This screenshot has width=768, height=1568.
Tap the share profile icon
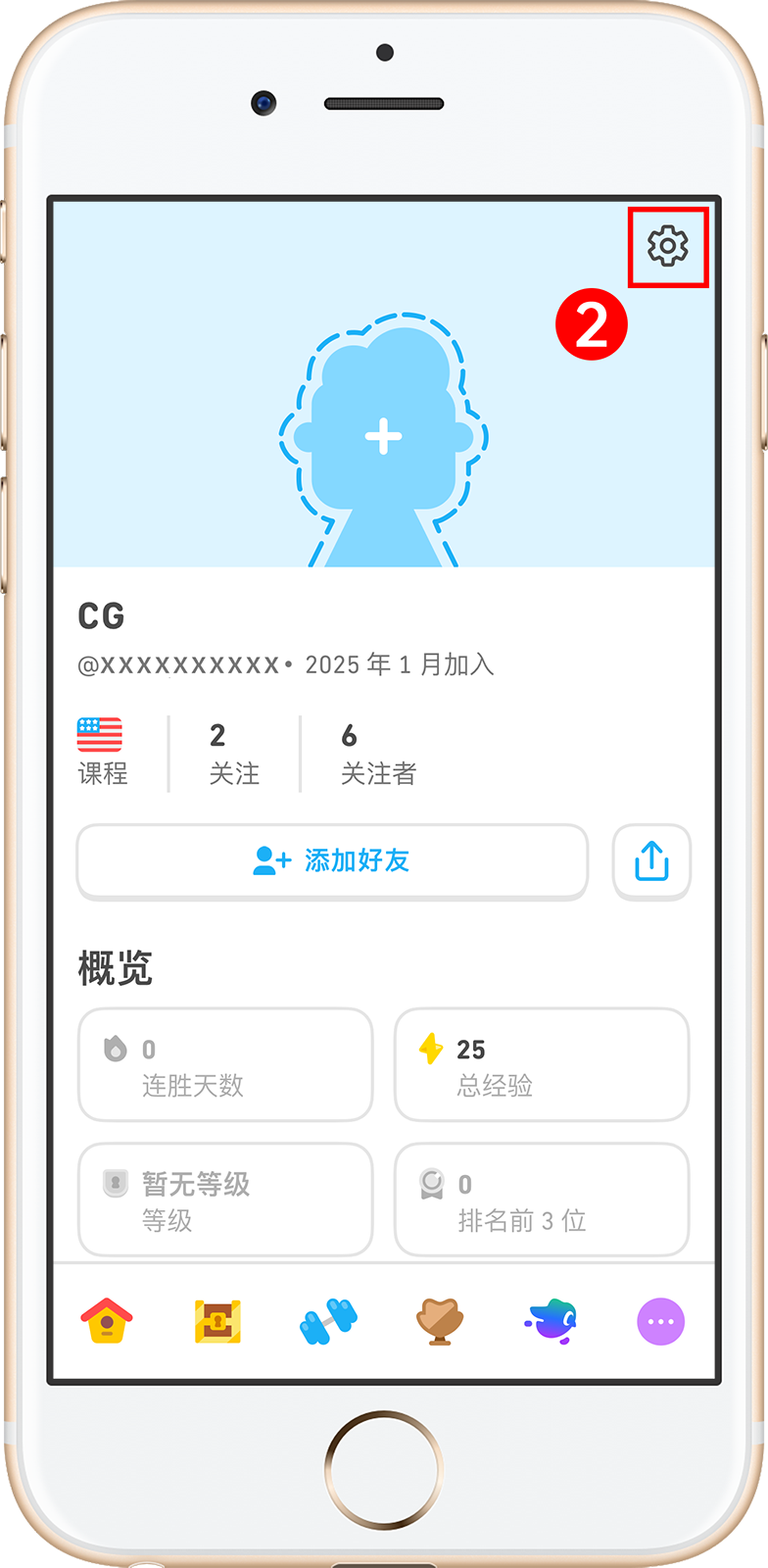(x=651, y=861)
